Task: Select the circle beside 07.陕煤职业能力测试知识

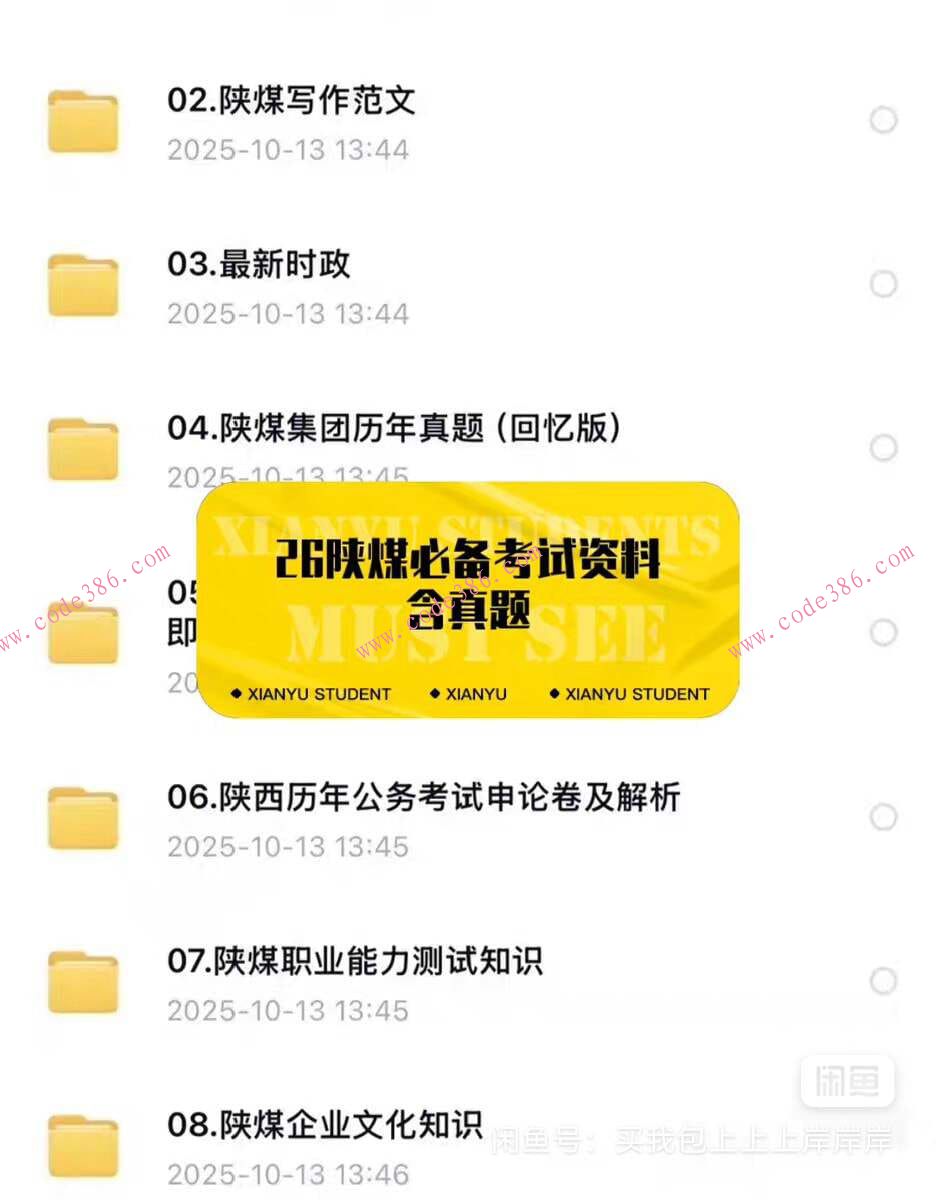Action: (884, 979)
